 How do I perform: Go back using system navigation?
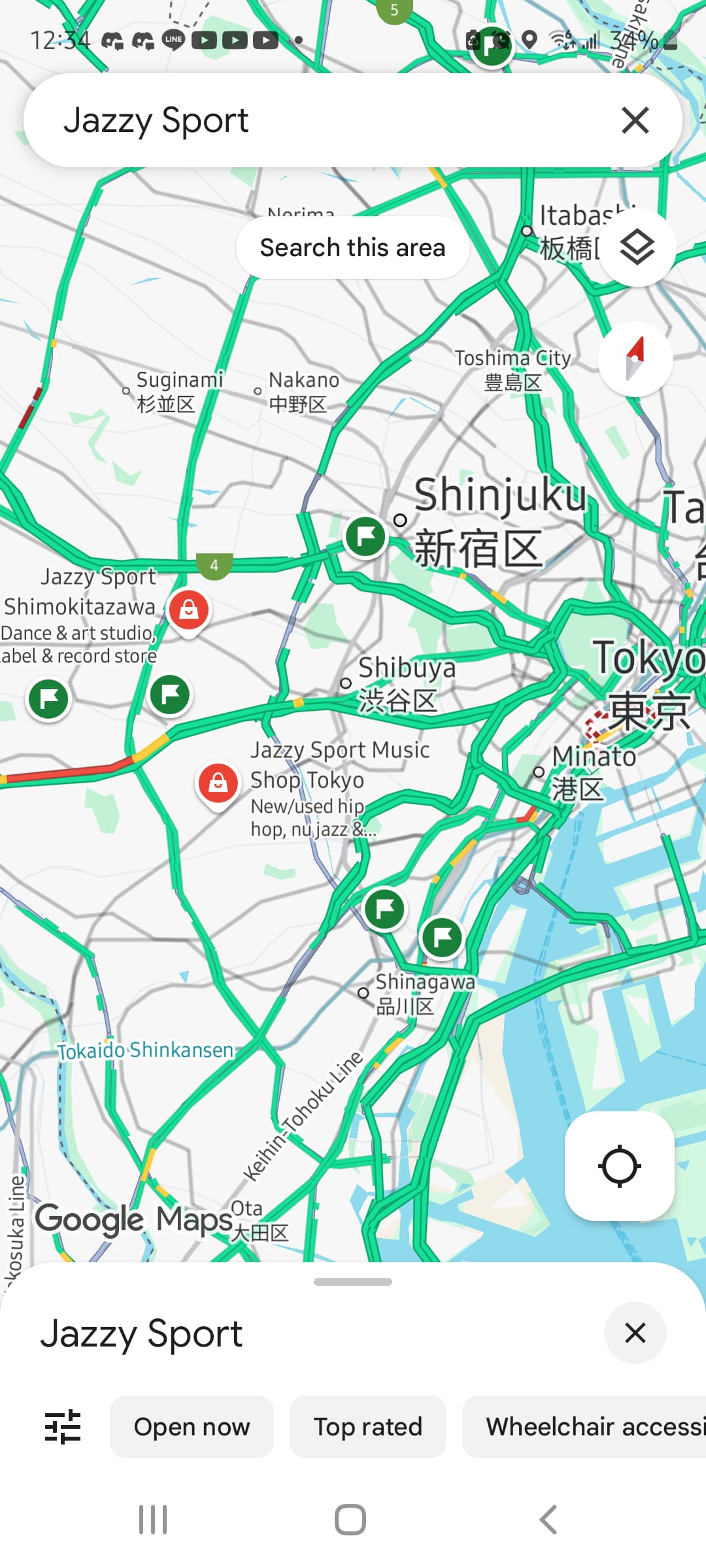[548, 1520]
